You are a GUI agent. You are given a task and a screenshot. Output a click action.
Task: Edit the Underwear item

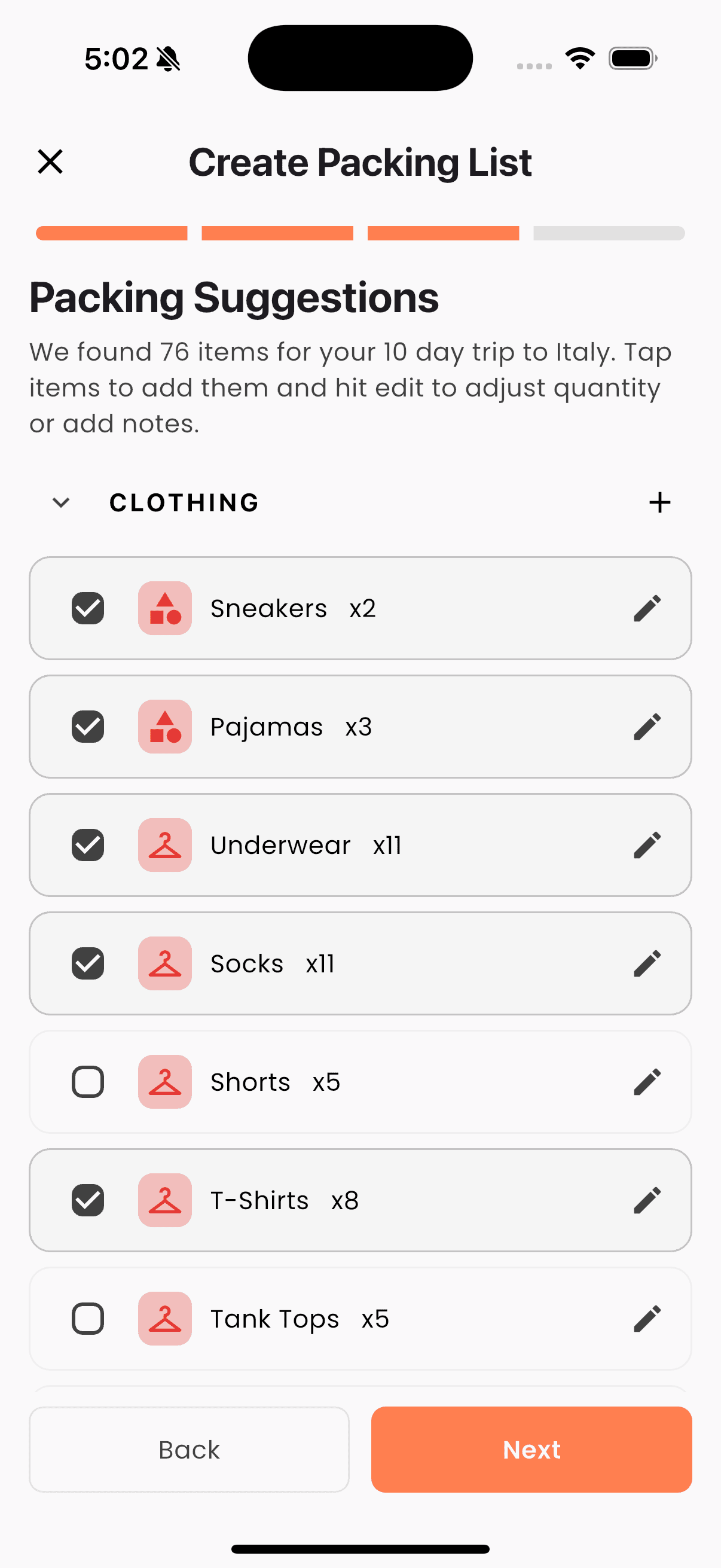pos(647,845)
